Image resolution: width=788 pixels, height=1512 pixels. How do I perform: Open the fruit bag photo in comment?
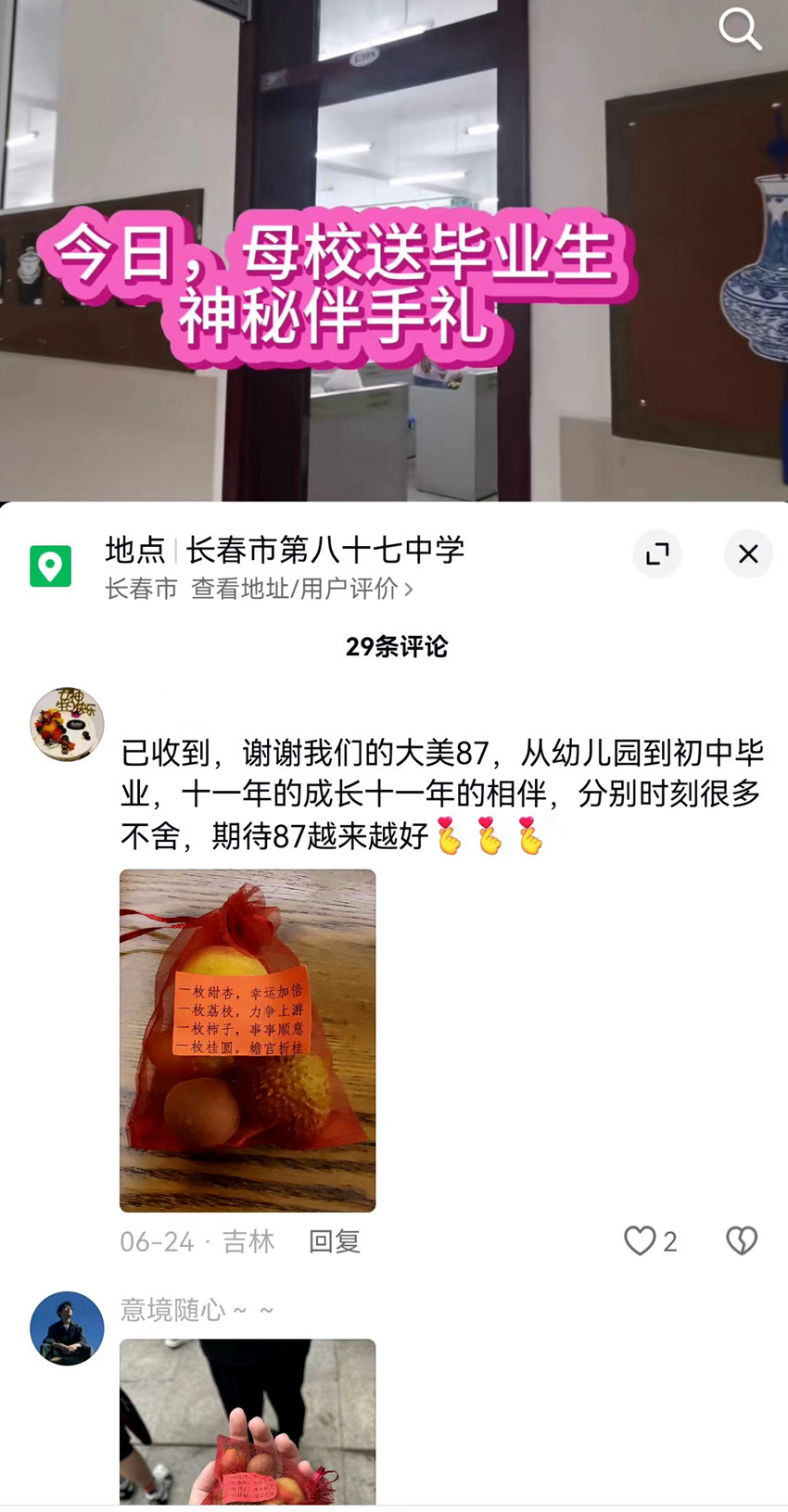click(x=248, y=1040)
